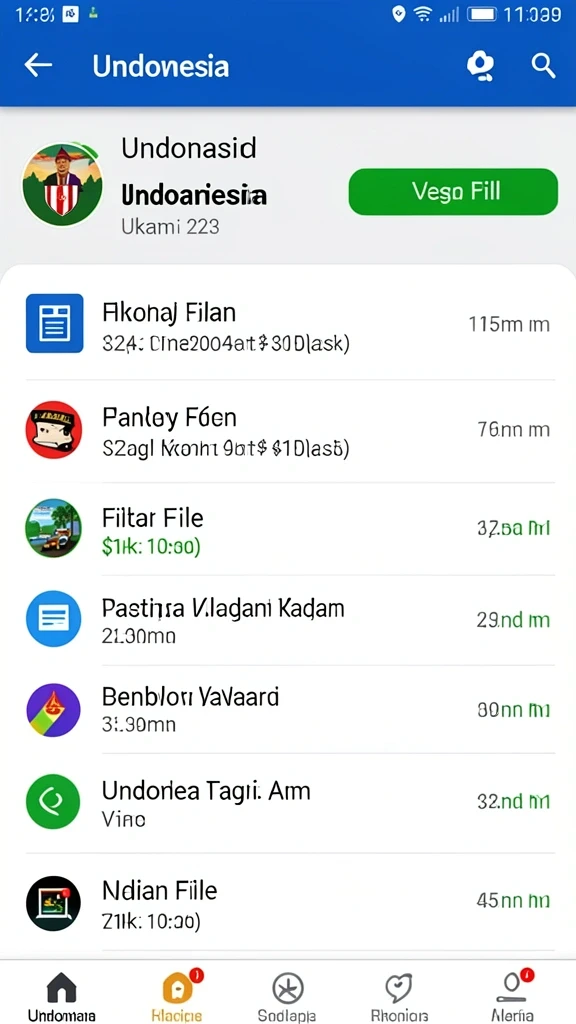Open the Ndian Fiile entry
This screenshot has width=576, height=1024.
point(290,903)
